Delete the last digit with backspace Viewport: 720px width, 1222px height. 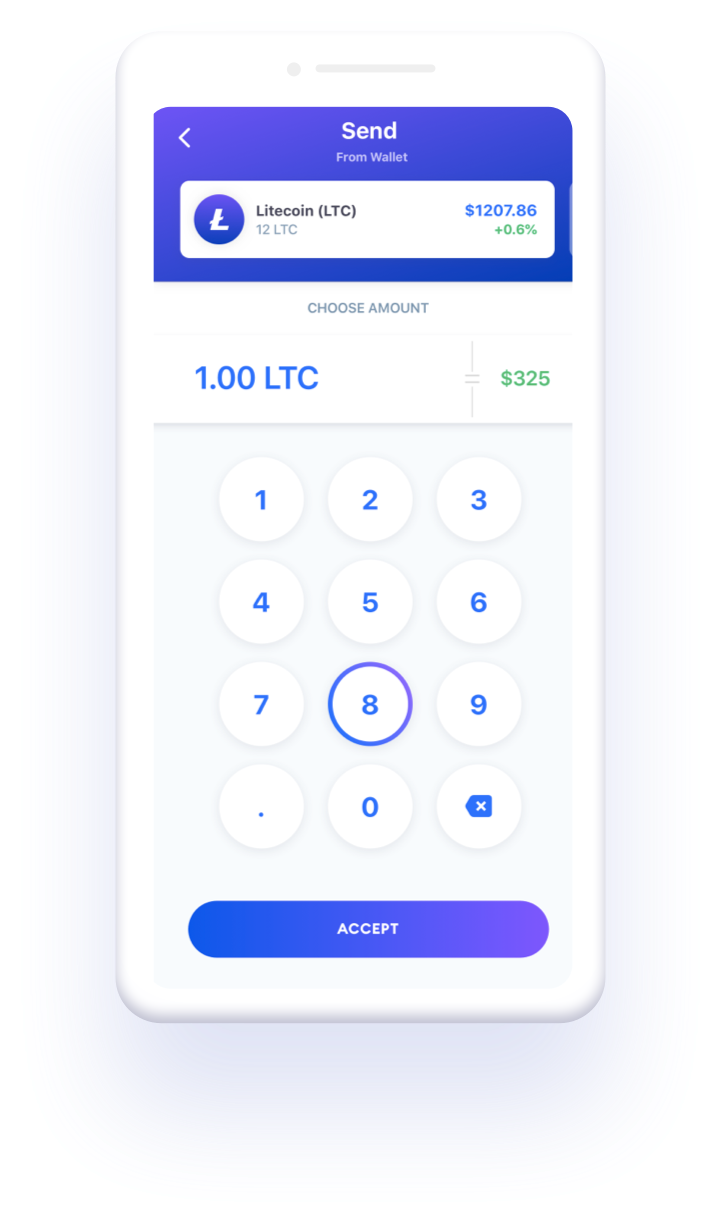(x=479, y=806)
